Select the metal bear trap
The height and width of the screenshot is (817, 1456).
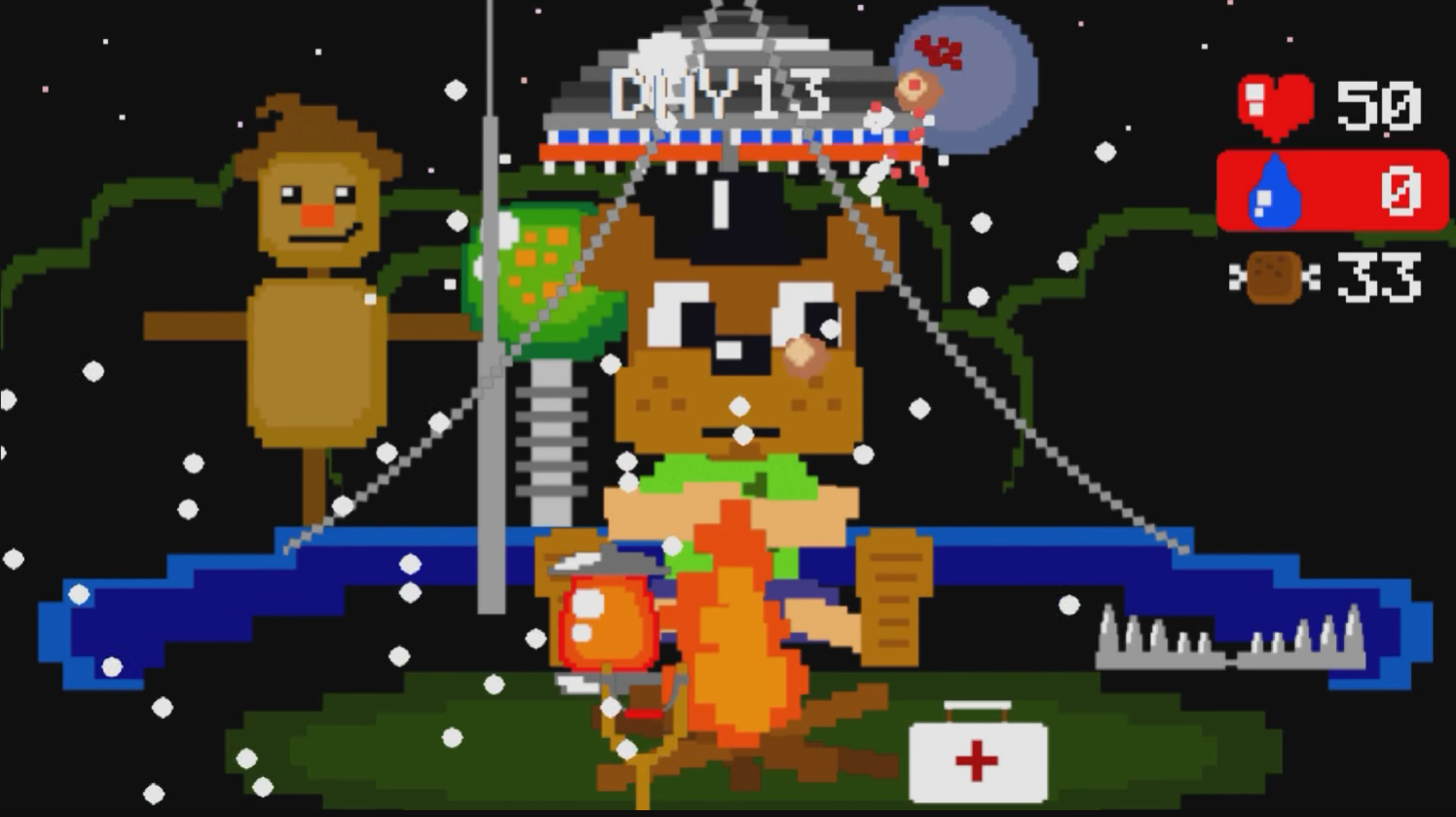tap(1230, 641)
